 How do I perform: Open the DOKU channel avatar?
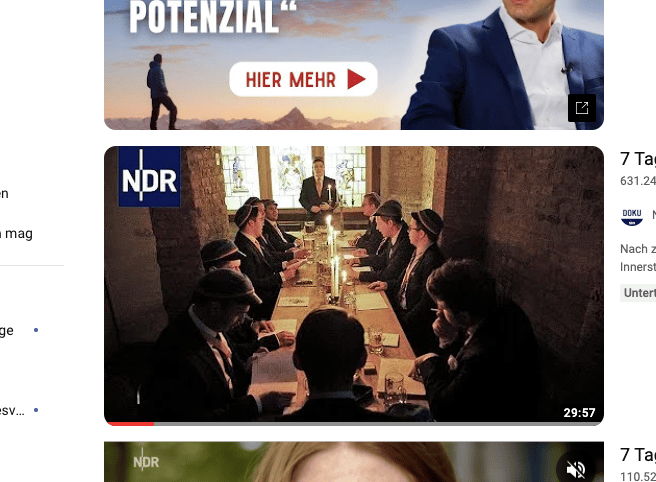pyautogui.click(x=632, y=217)
